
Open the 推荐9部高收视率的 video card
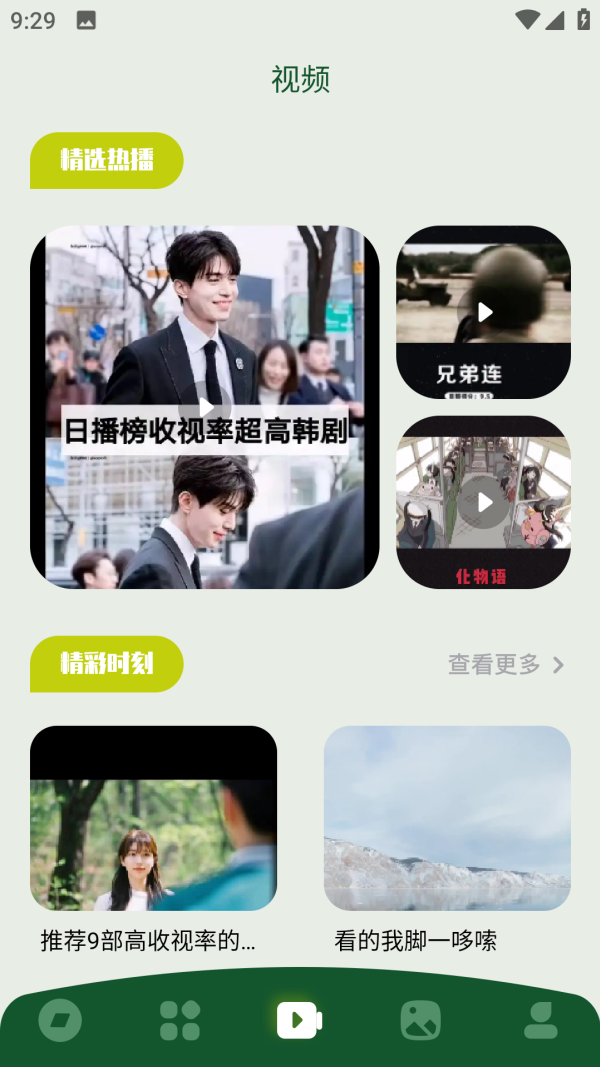click(153, 818)
